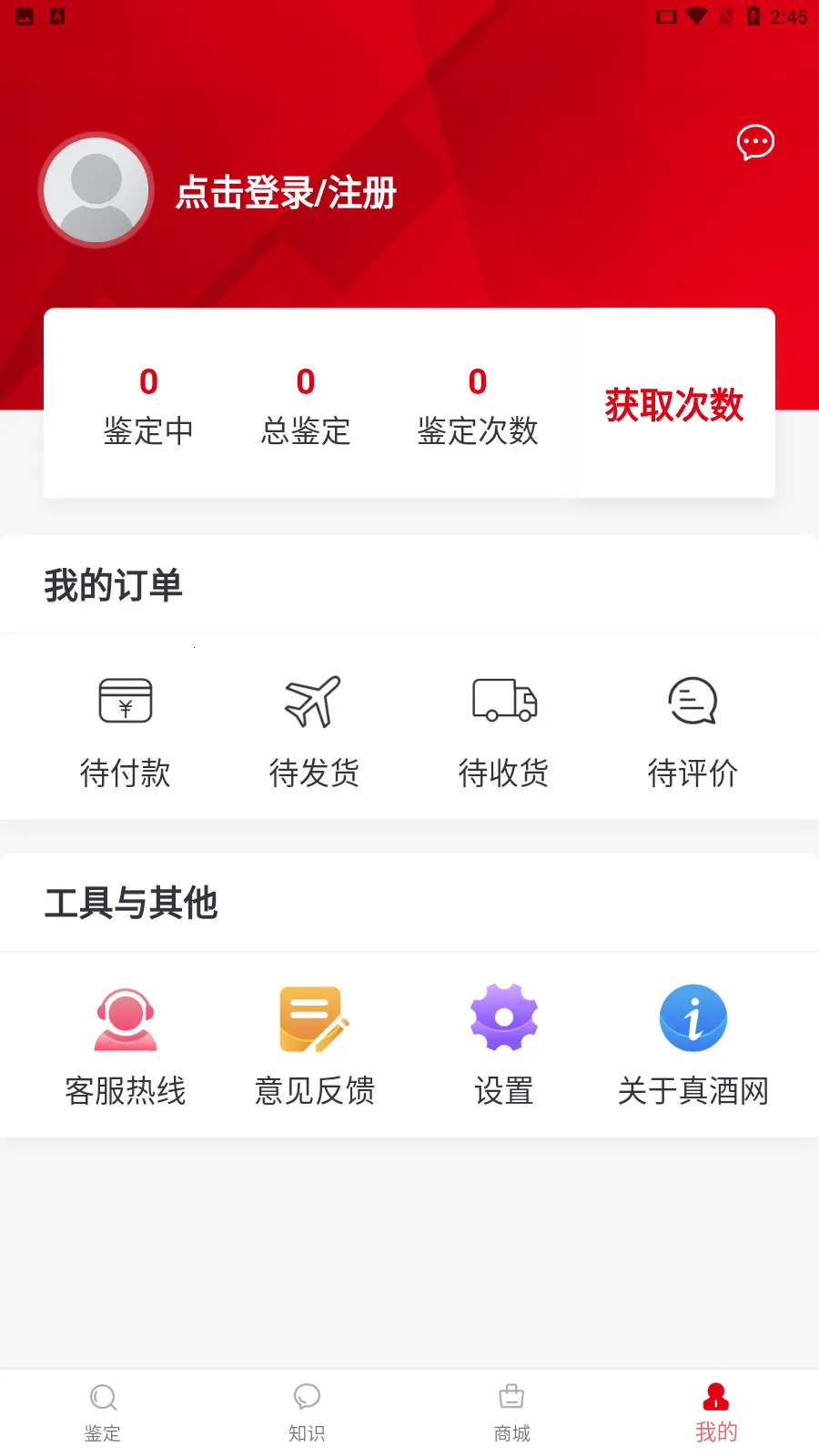Select the 我的 tab
819x1456 pixels.
(716, 1412)
